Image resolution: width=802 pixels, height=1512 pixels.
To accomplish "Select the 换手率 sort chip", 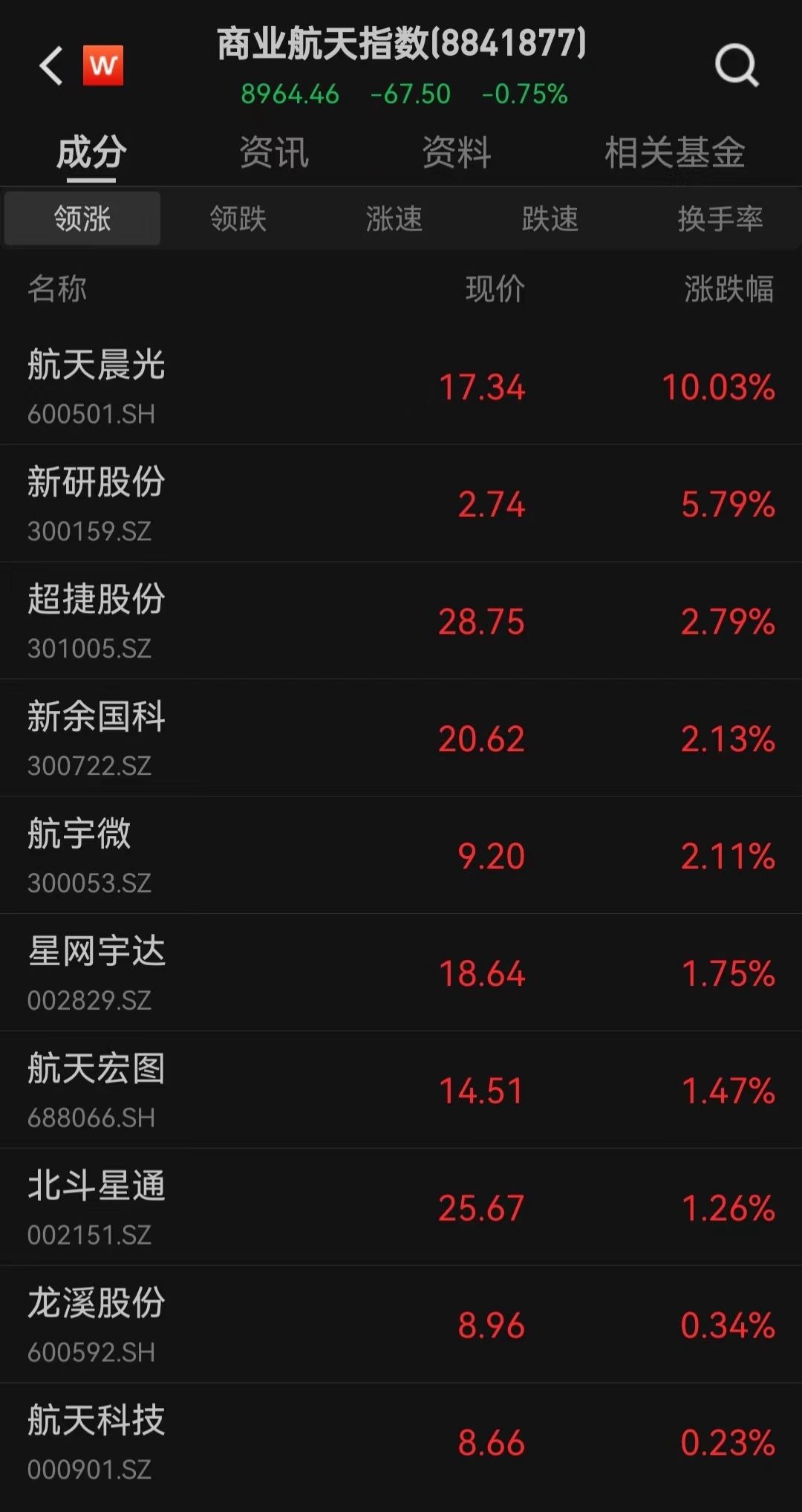I will point(719,219).
